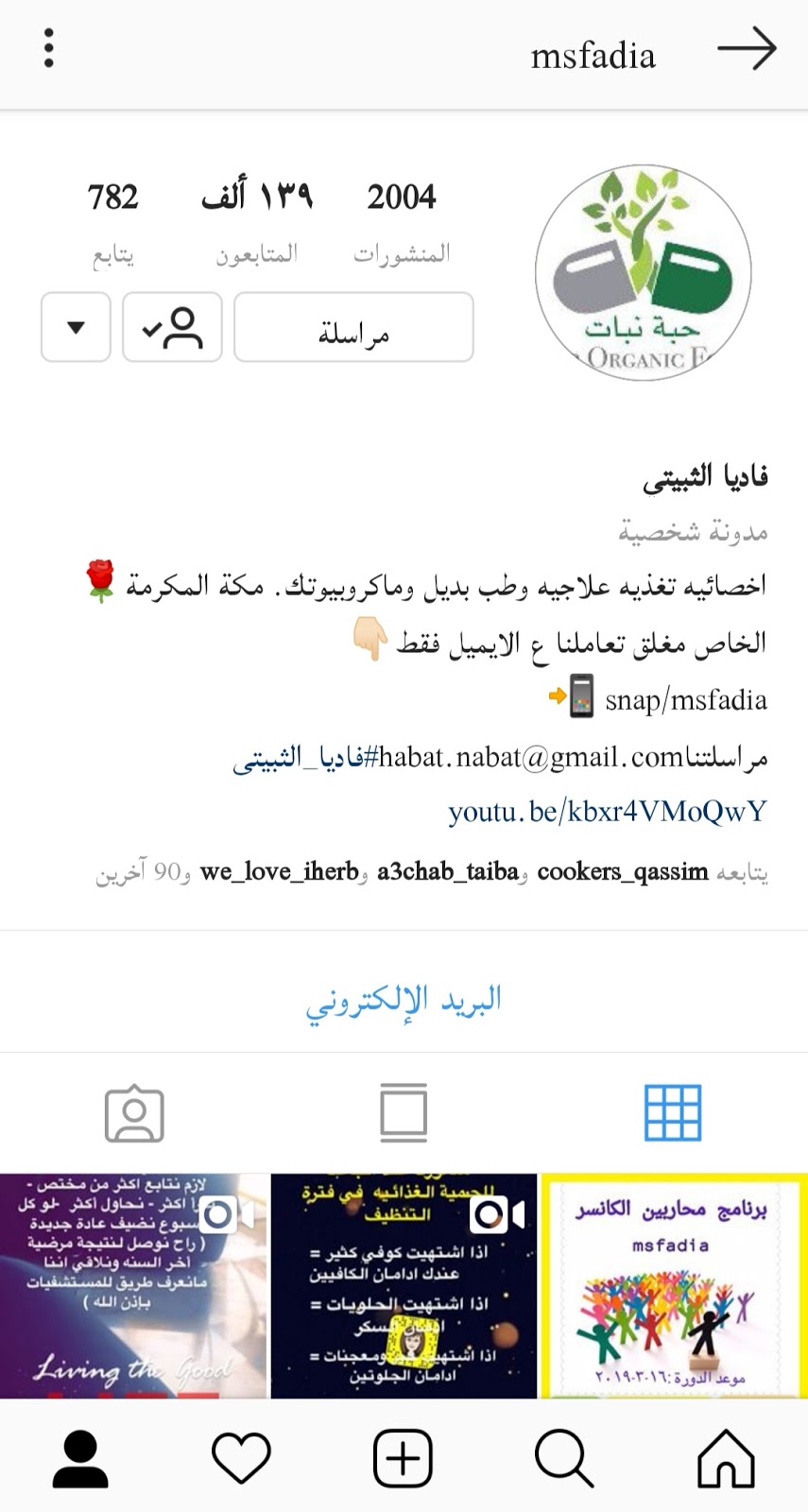
Task: Open the three-dot overflow menu
Action: click(x=49, y=48)
